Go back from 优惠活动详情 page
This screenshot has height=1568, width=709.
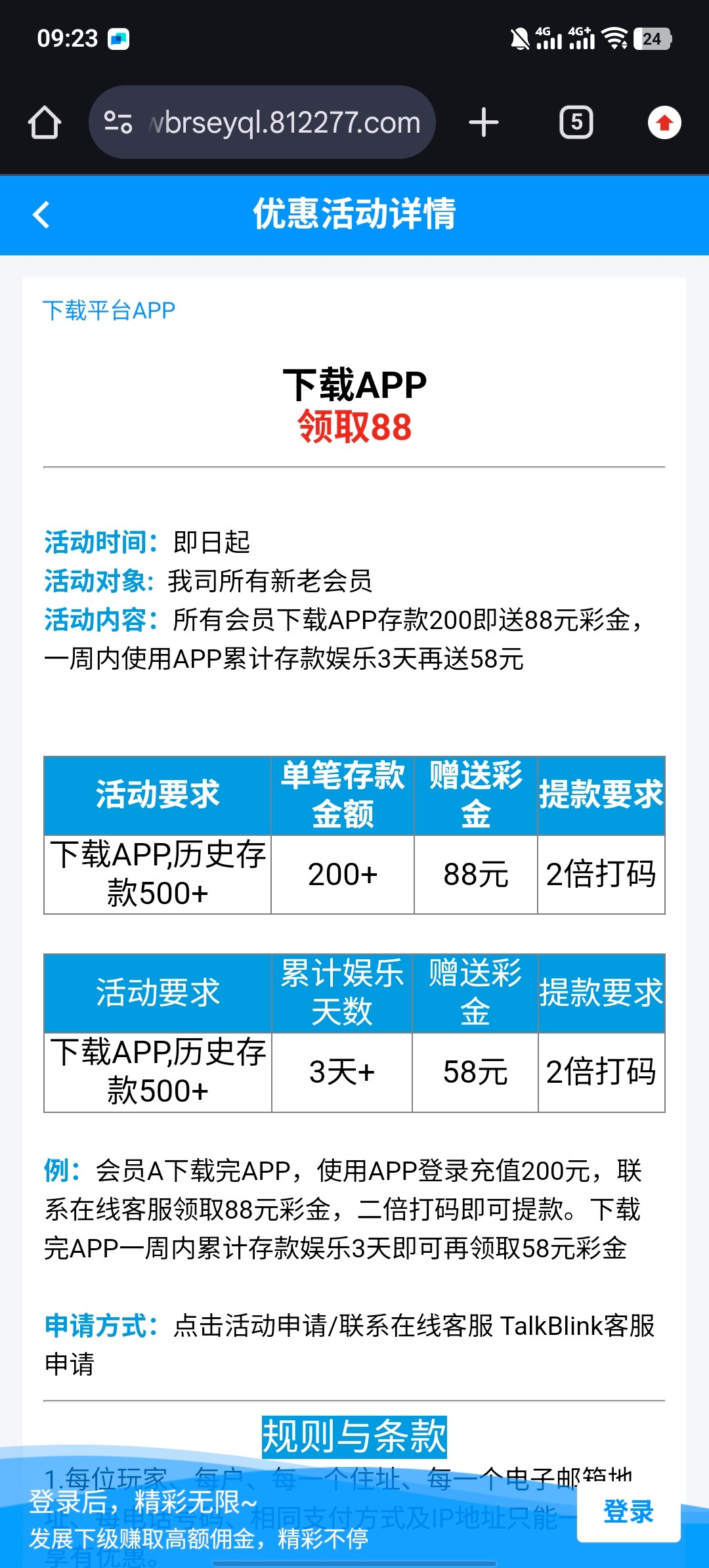coord(41,215)
